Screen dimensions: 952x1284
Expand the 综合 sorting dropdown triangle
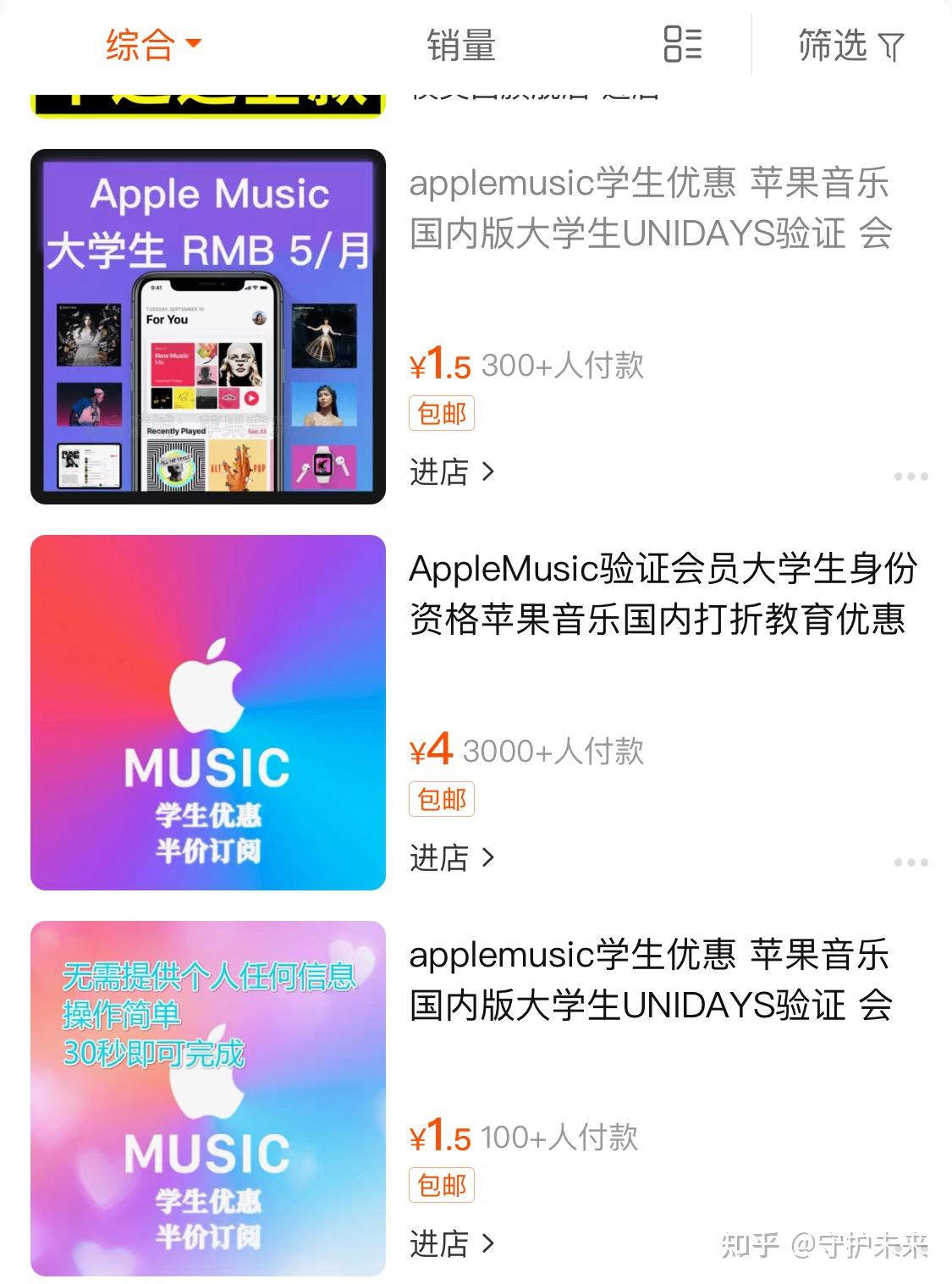coord(195,47)
